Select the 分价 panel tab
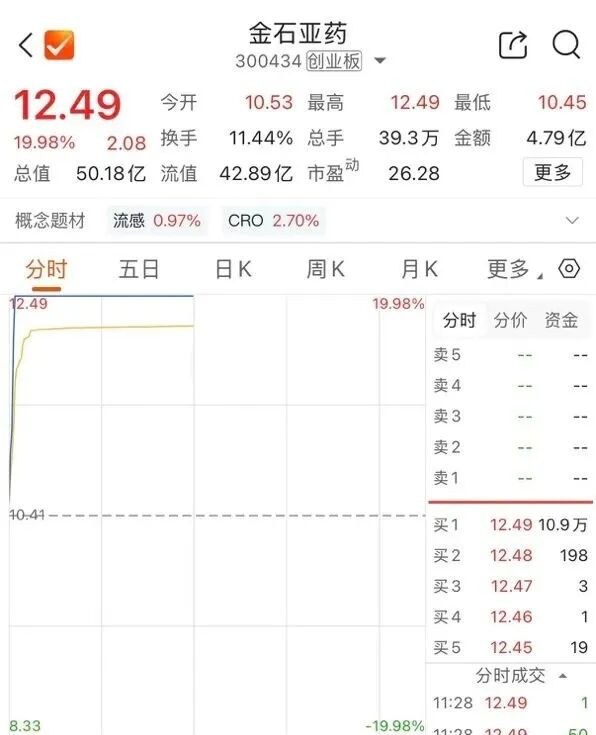 tap(510, 321)
